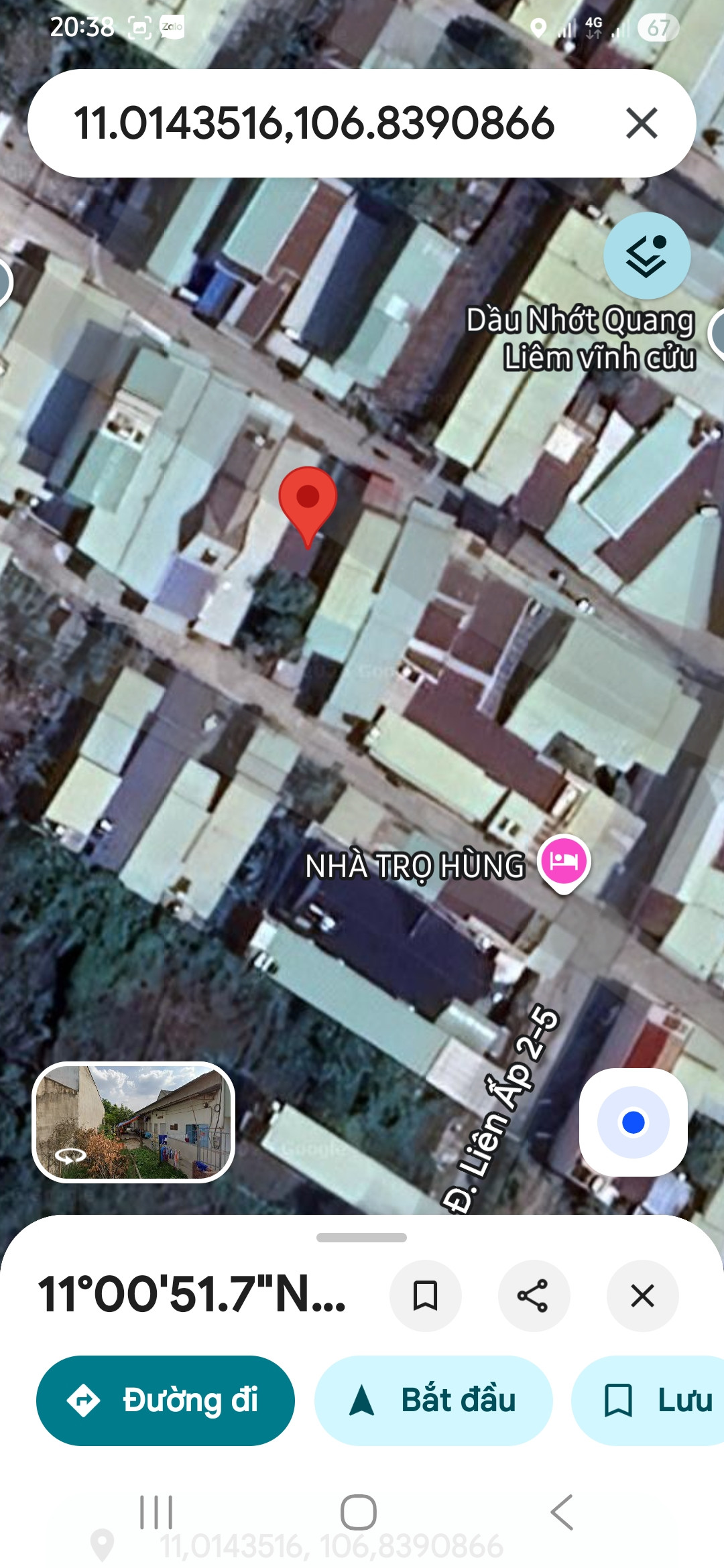This screenshot has width=724, height=1568.
Task: Open the map layers button
Action: [647, 256]
